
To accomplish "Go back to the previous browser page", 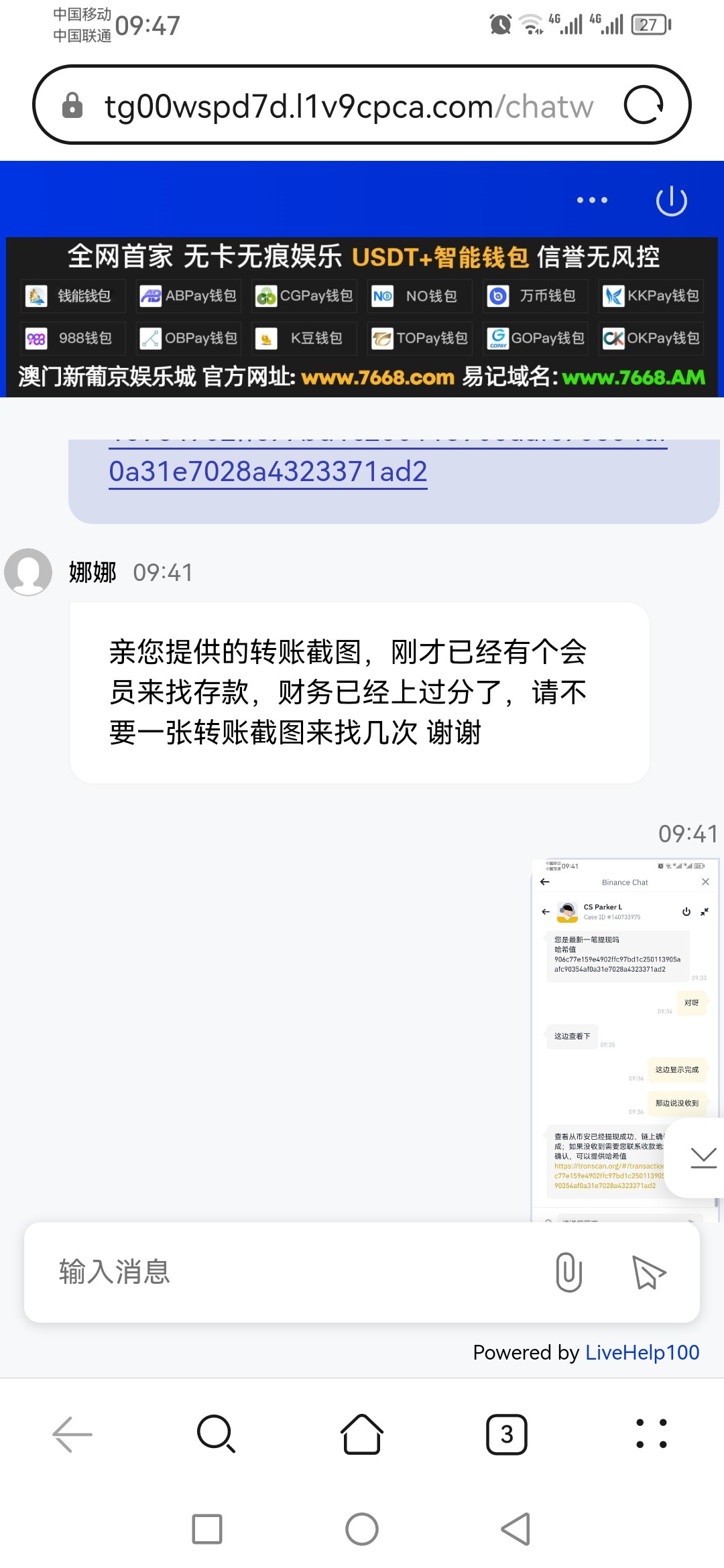I will click(72, 1434).
